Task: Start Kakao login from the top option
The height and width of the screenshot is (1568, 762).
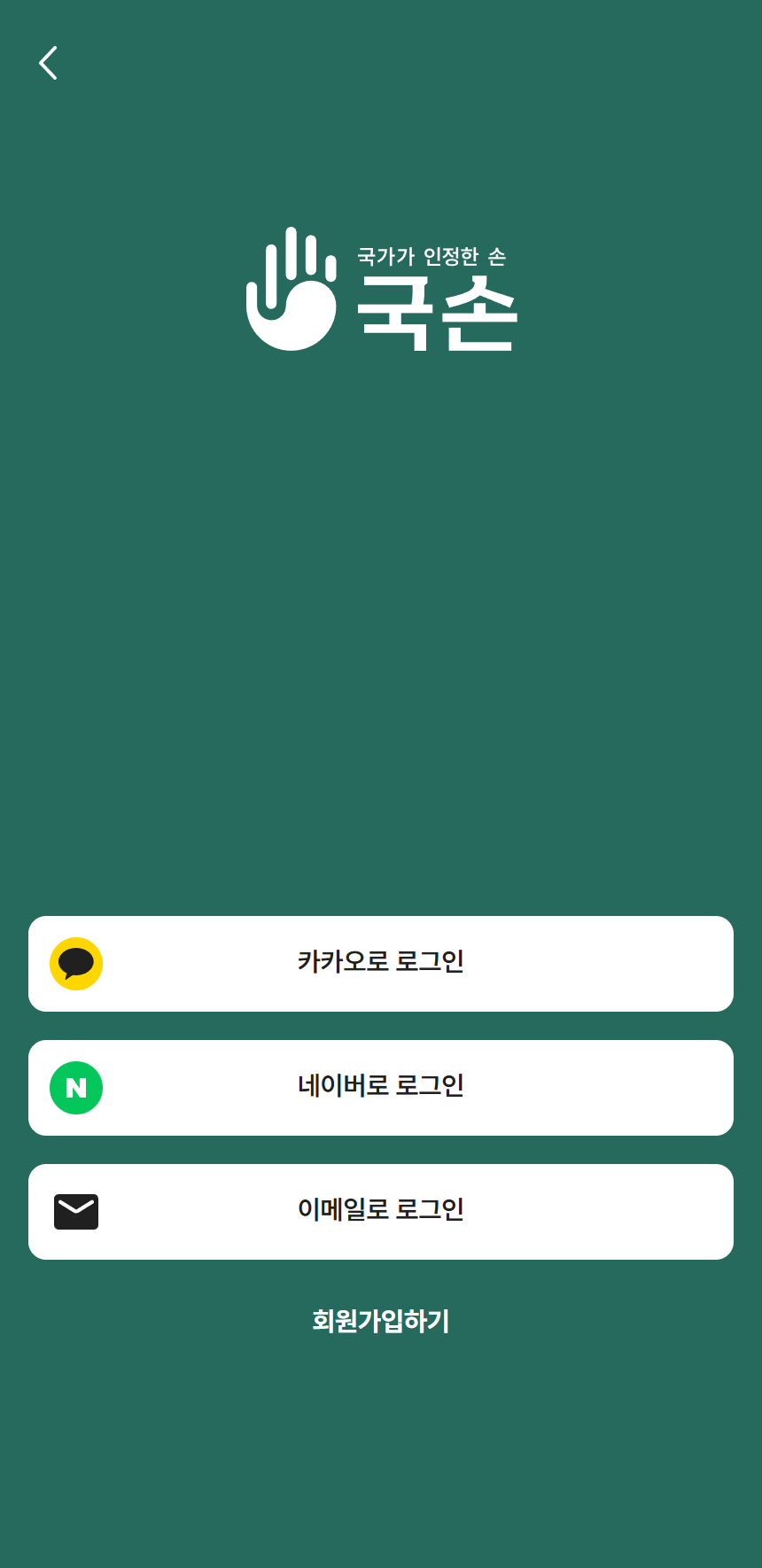Action: point(381,963)
